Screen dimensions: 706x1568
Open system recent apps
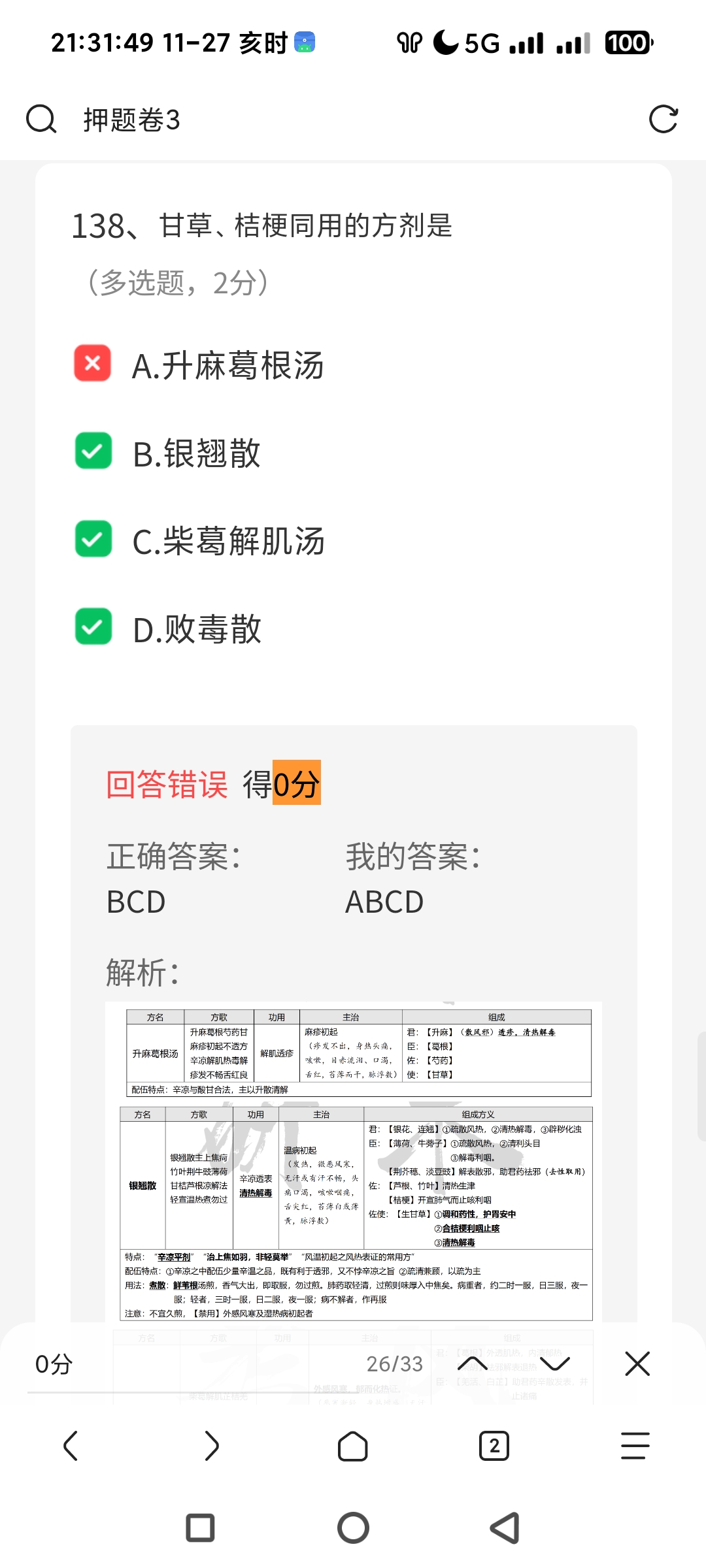[200, 1527]
